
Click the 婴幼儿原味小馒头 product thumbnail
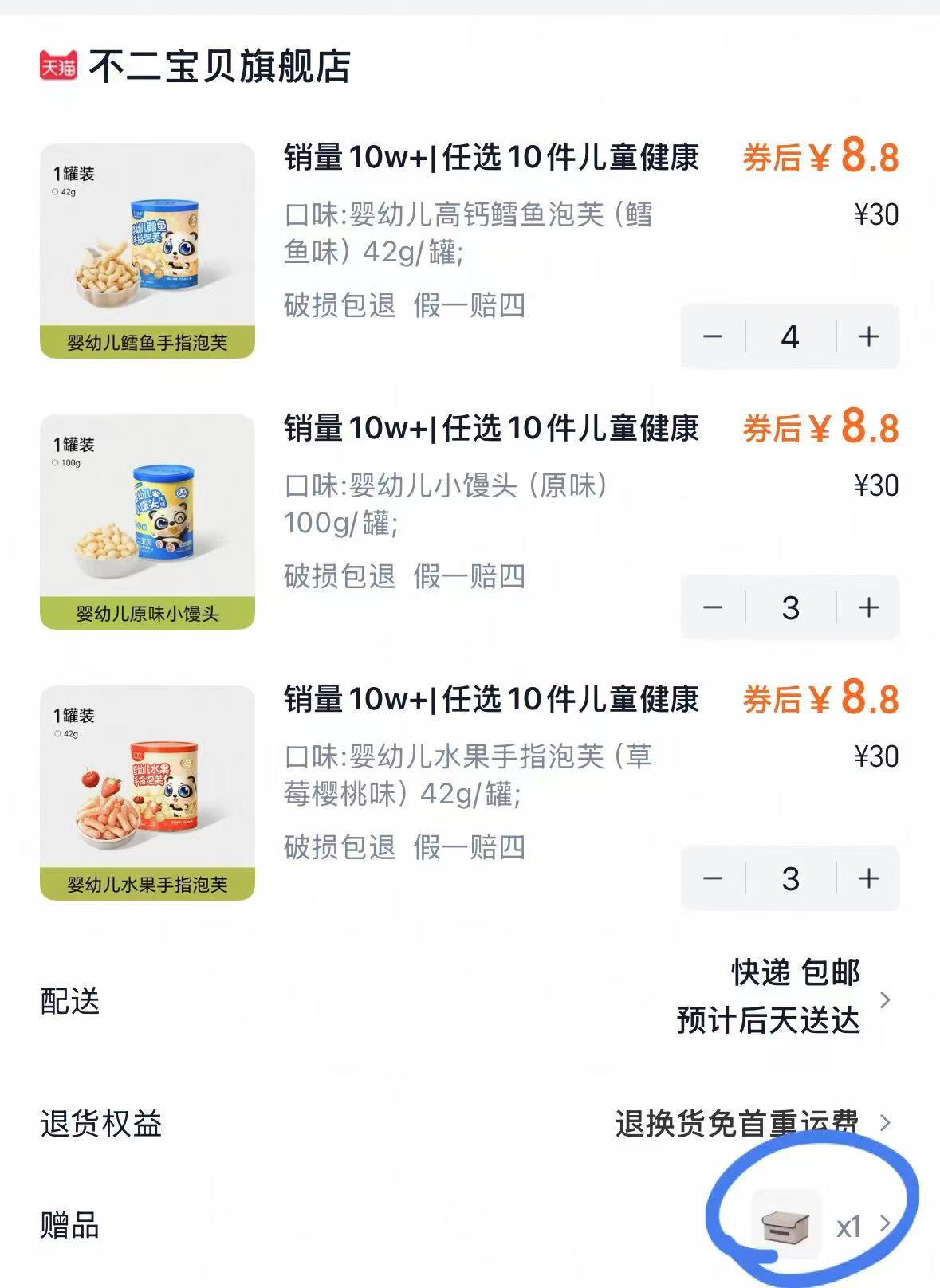click(148, 518)
